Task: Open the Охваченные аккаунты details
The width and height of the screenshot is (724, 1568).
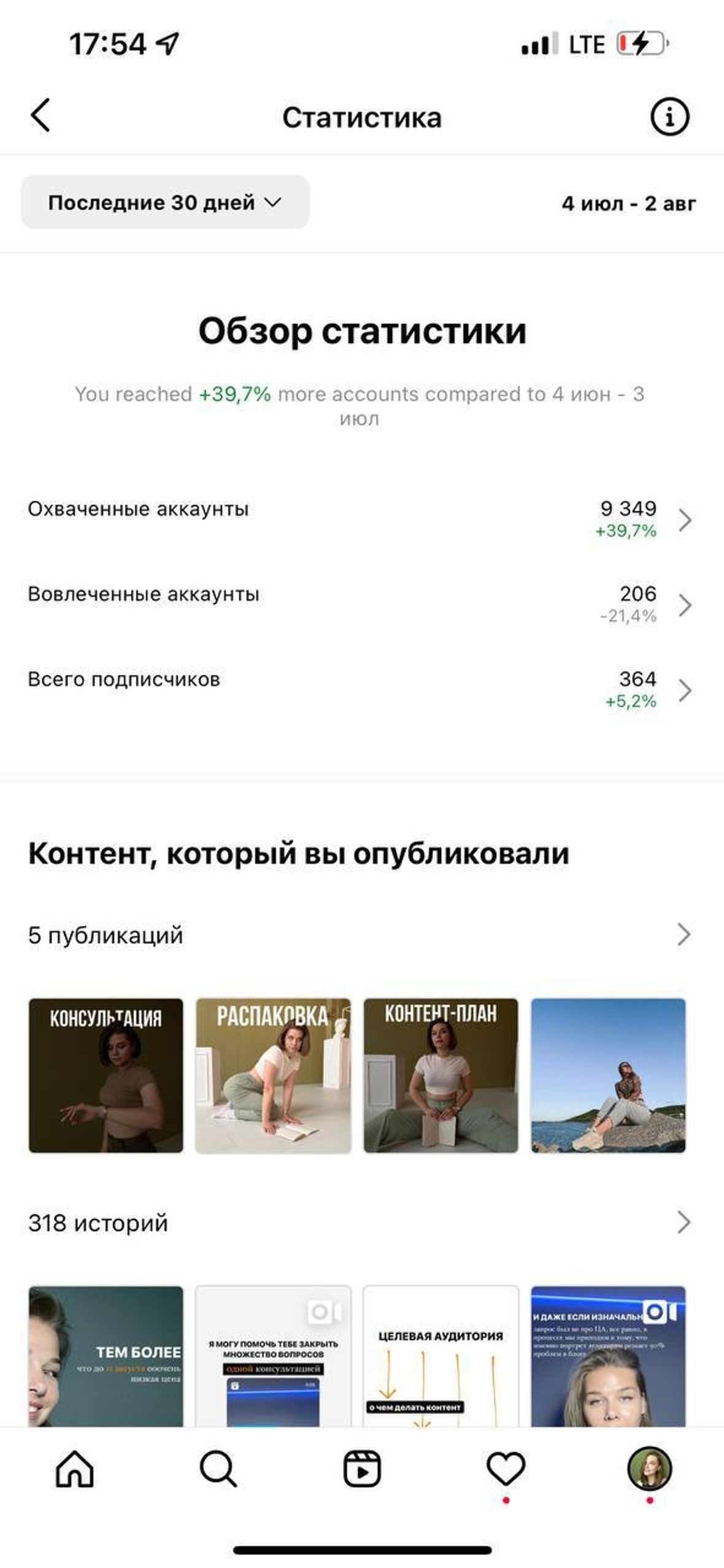Action: click(361, 519)
